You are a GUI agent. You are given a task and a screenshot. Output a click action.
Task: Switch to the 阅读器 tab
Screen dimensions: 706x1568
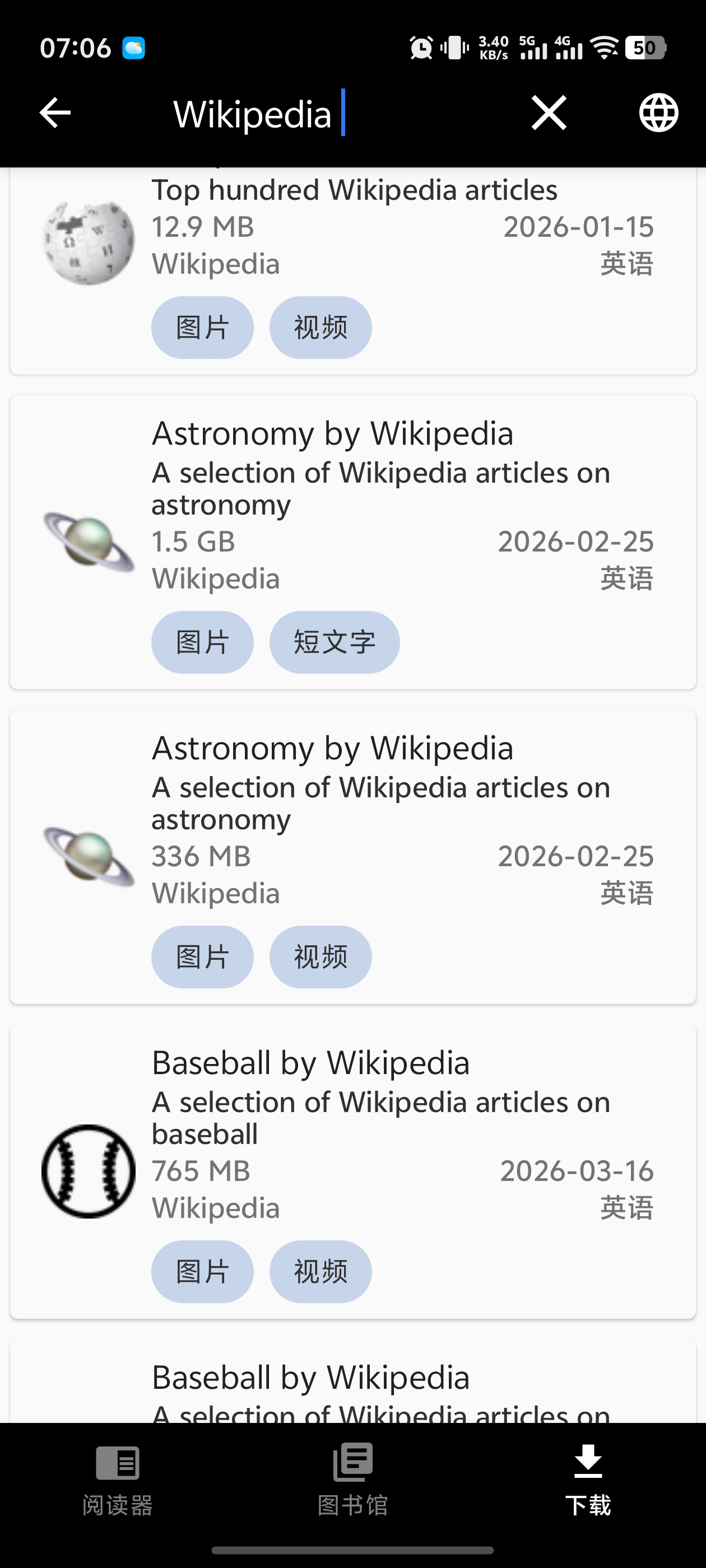tap(118, 1479)
